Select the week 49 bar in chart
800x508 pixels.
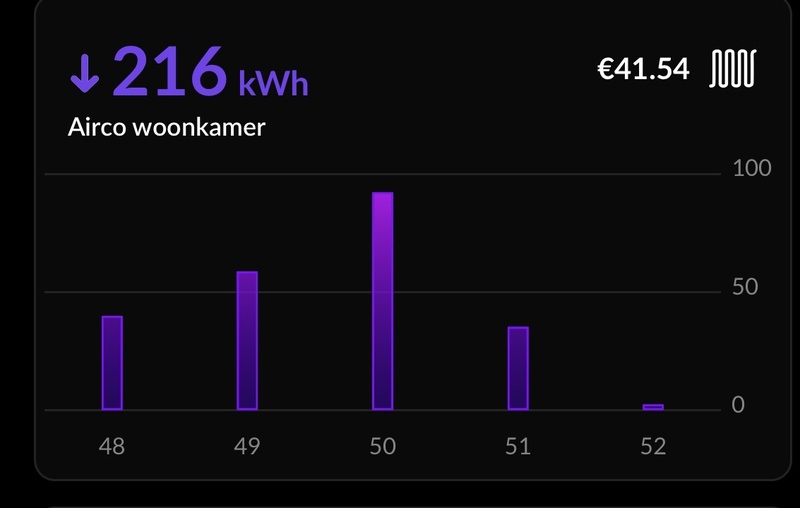tap(247, 340)
